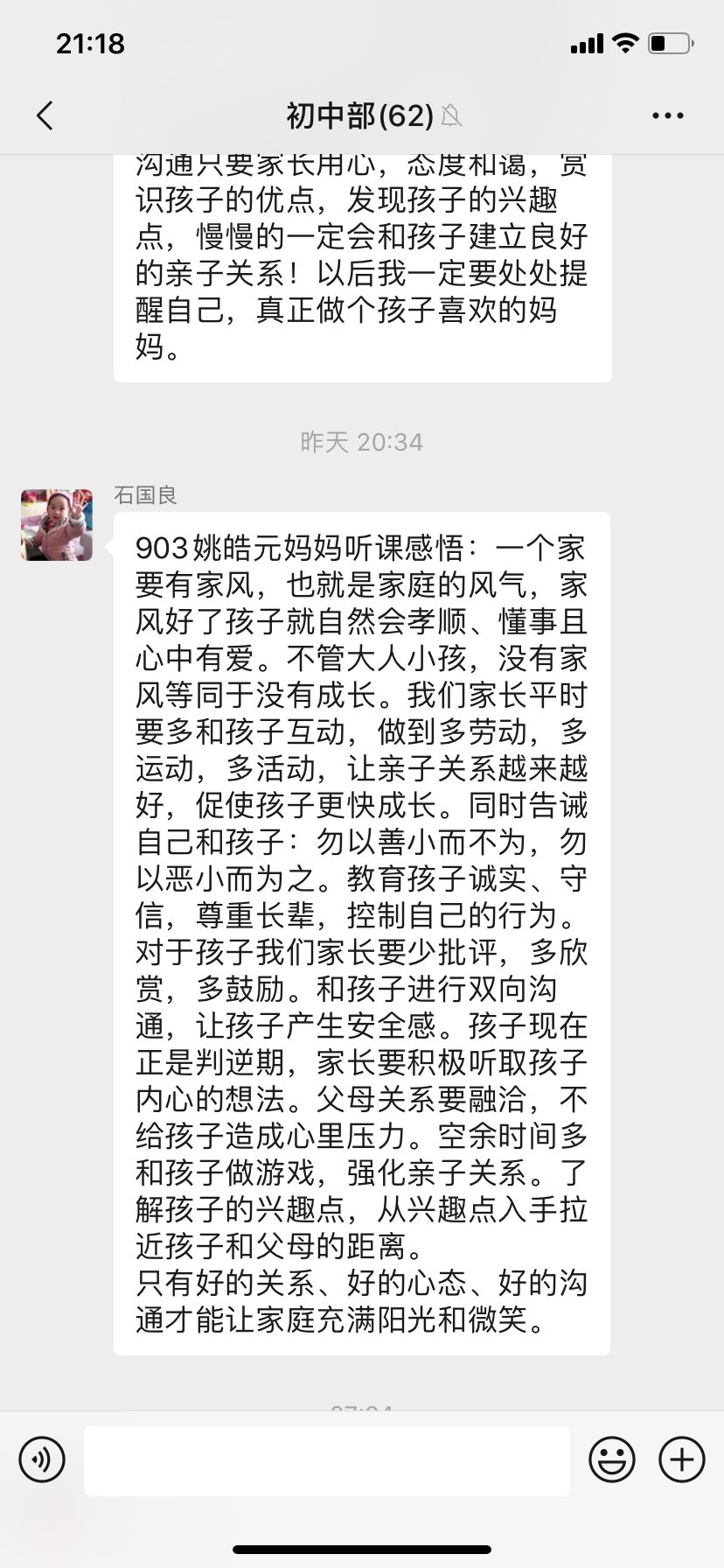The image size is (724, 1568).
Task: Open the group chat options menu
Action: (x=668, y=115)
